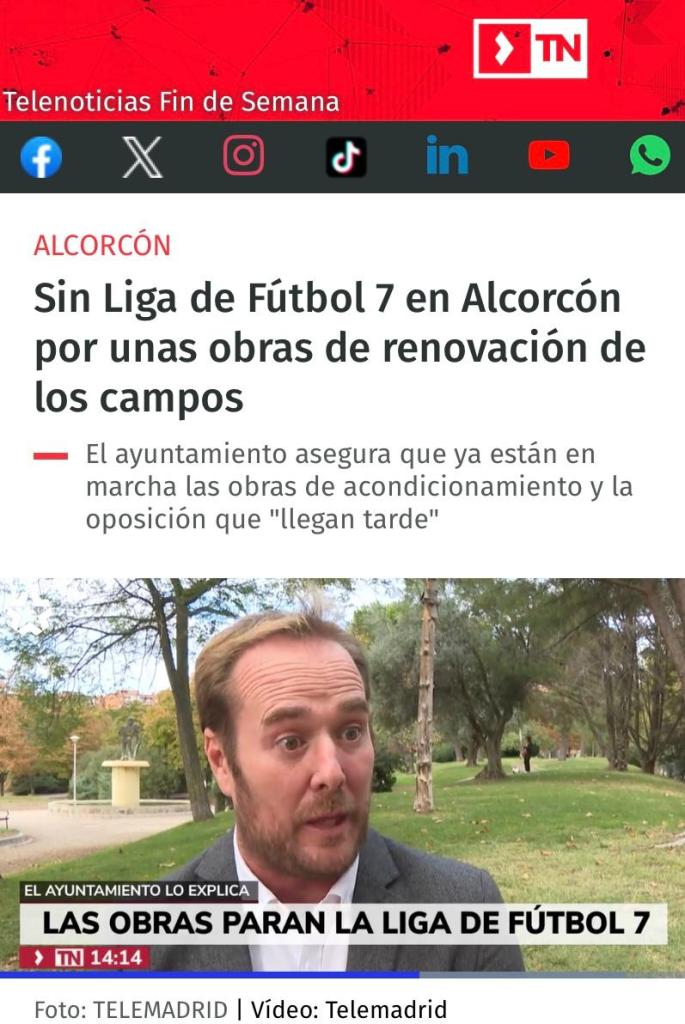Open the WhatsApp channel icon

650,156
